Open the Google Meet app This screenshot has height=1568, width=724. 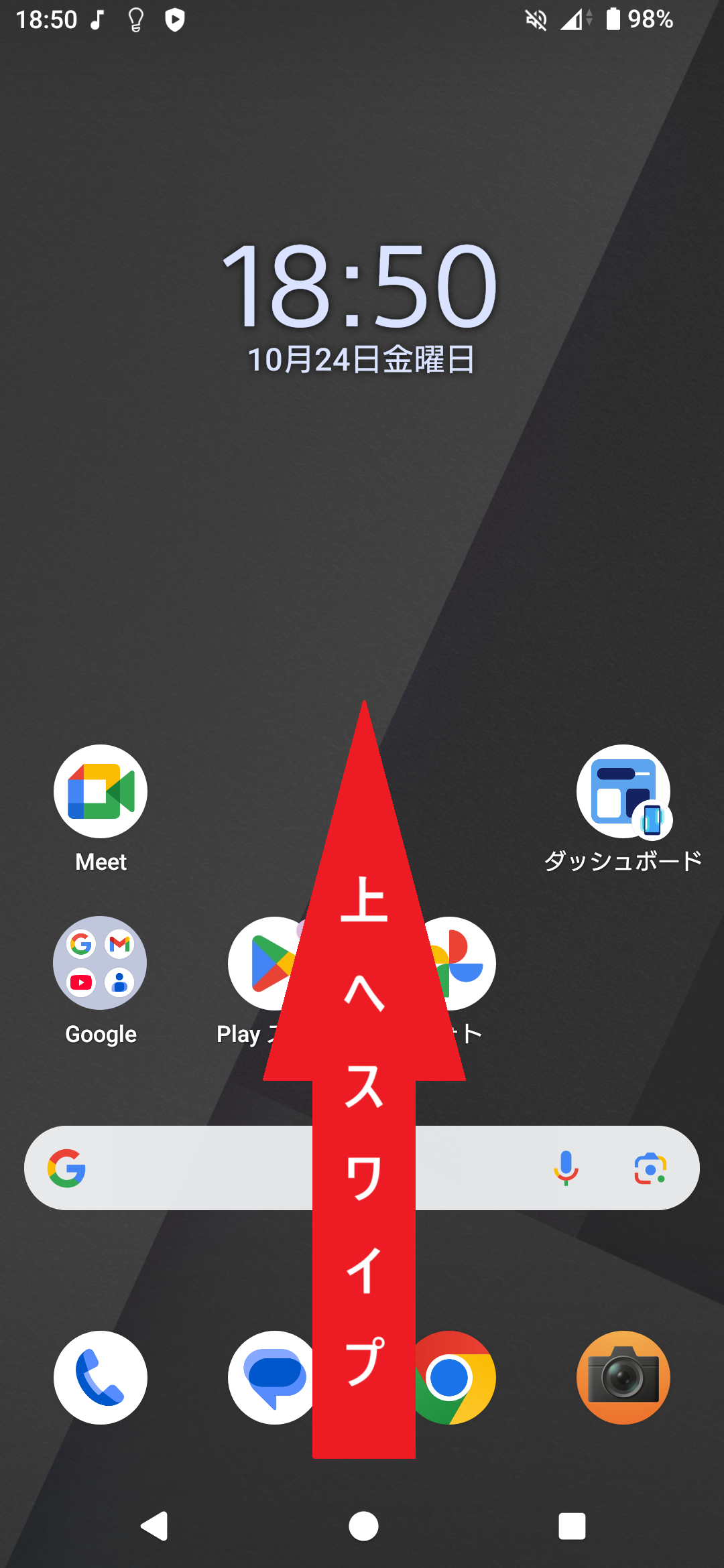(99, 791)
